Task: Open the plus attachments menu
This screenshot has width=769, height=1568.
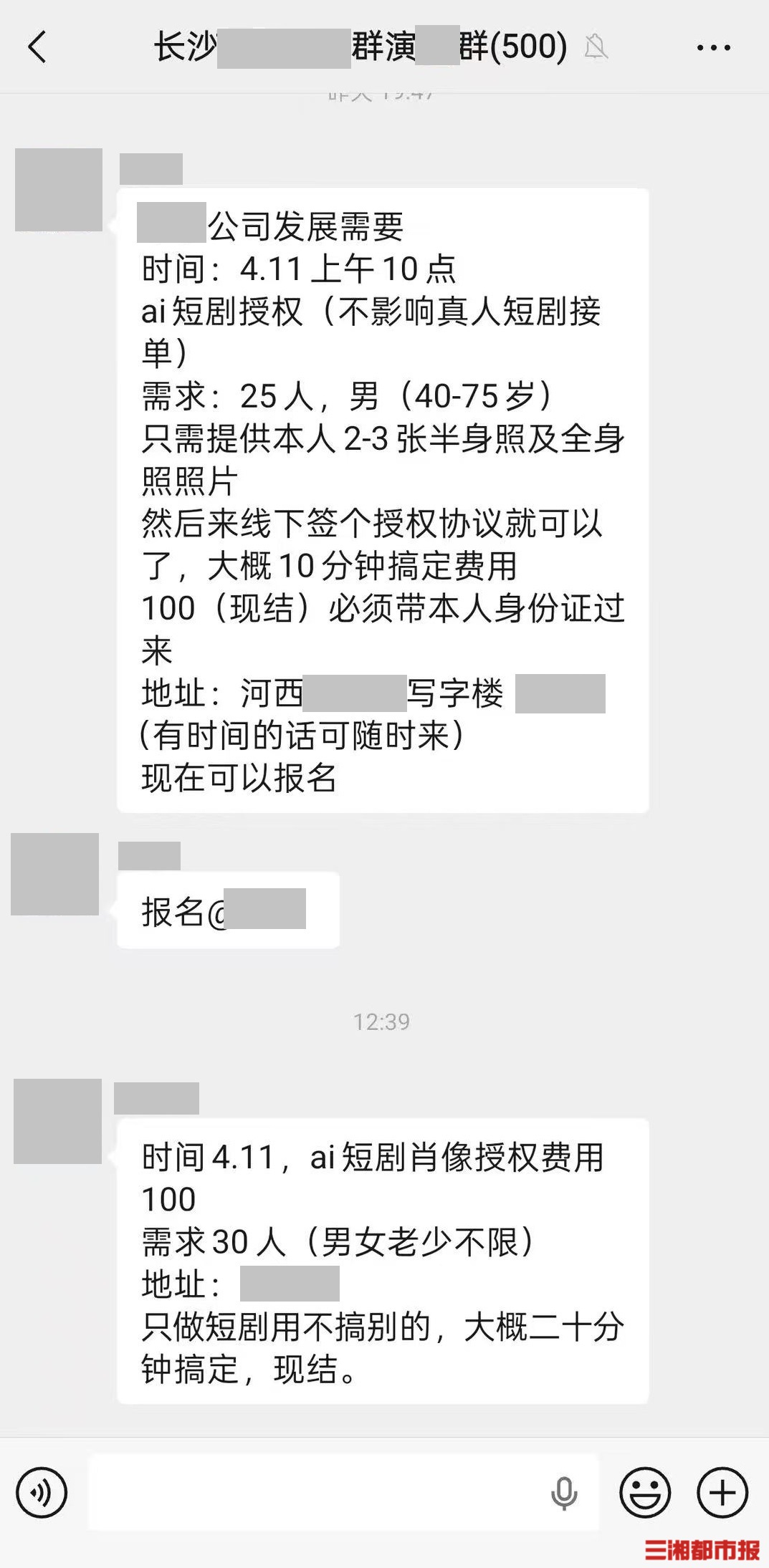Action: coord(722,1493)
